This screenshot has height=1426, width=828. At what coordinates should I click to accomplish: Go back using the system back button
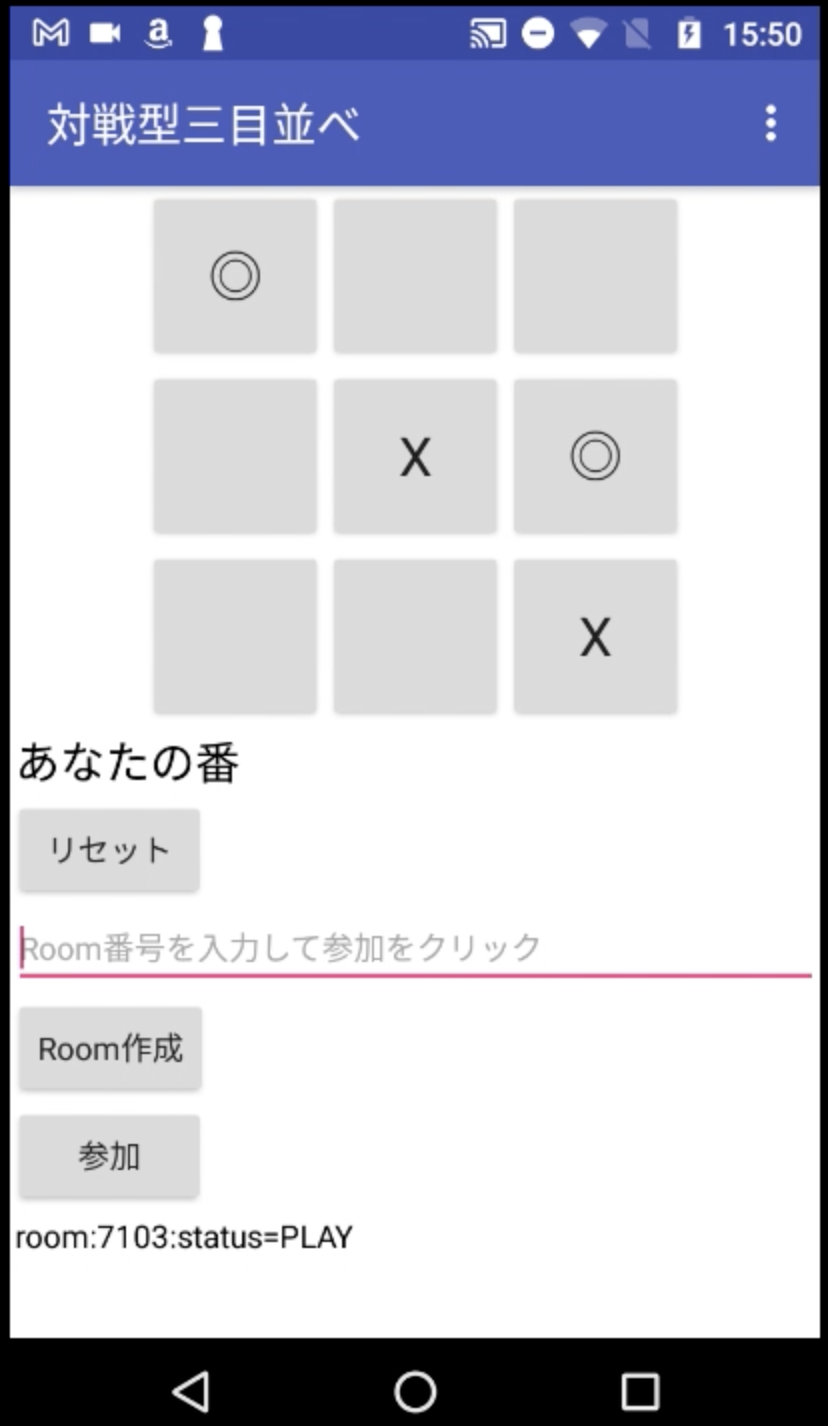tap(190, 1391)
